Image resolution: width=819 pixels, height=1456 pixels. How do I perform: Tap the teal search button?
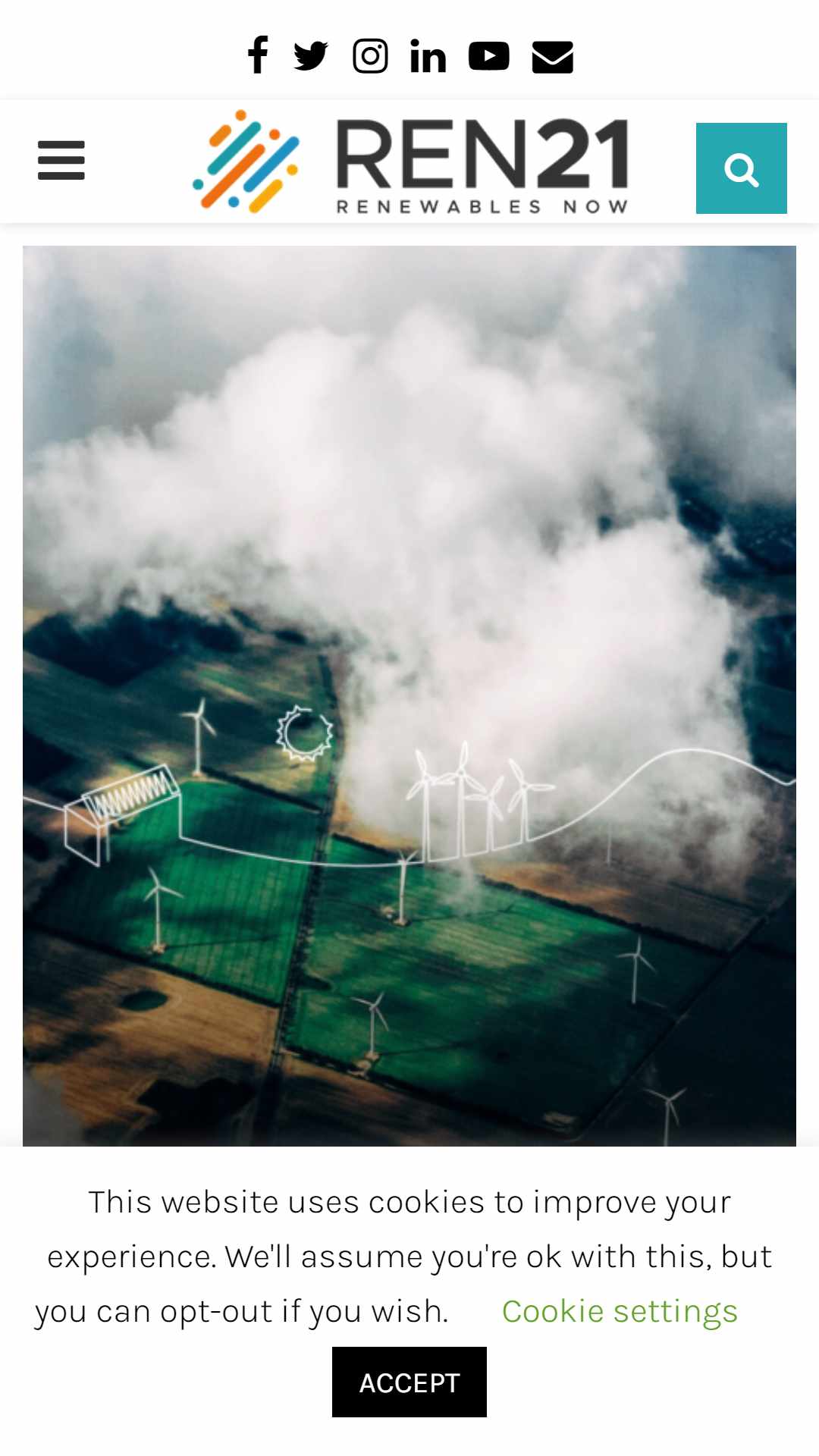click(x=742, y=168)
